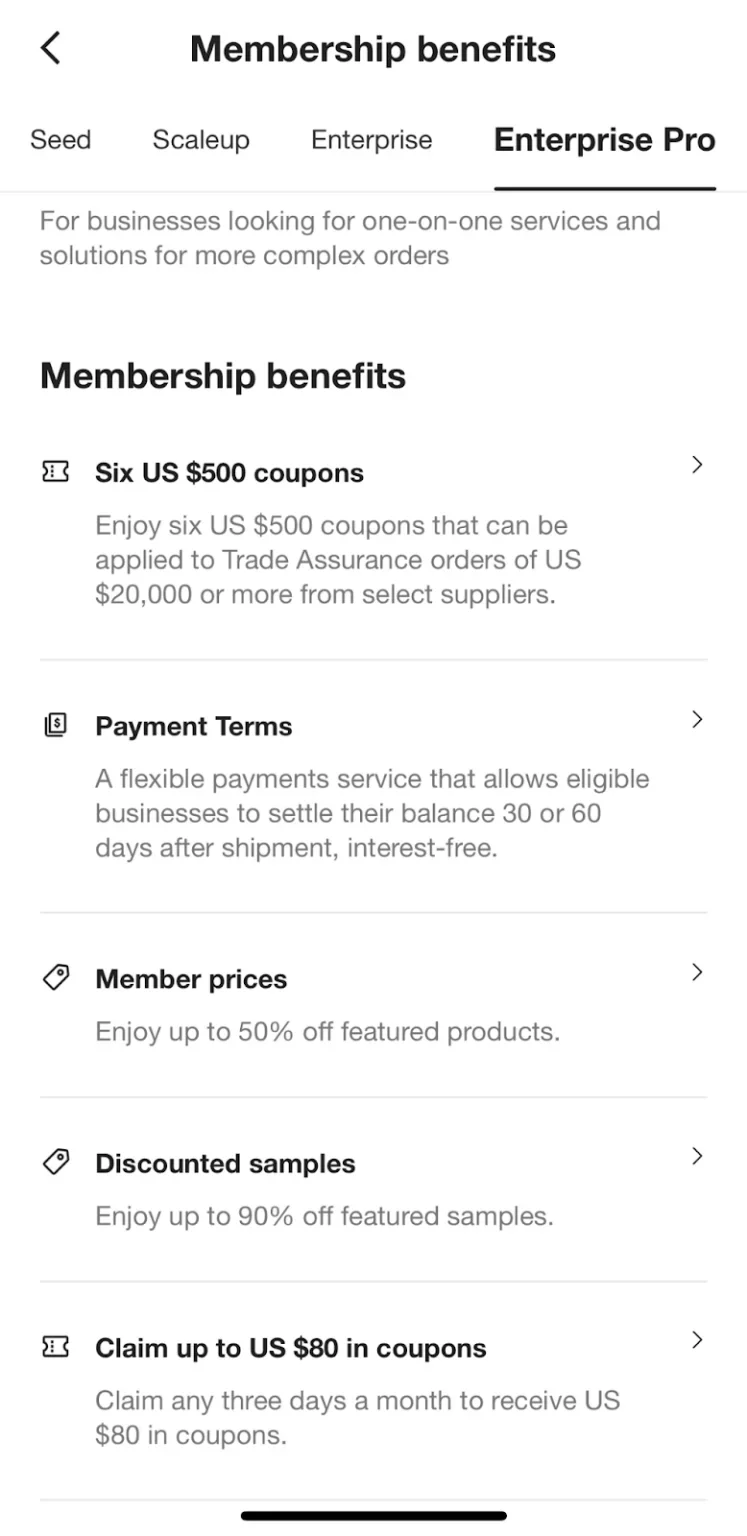The width and height of the screenshot is (747, 1536).
Task: Select the Enterprise Pro tab
Action: click(x=604, y=140)
